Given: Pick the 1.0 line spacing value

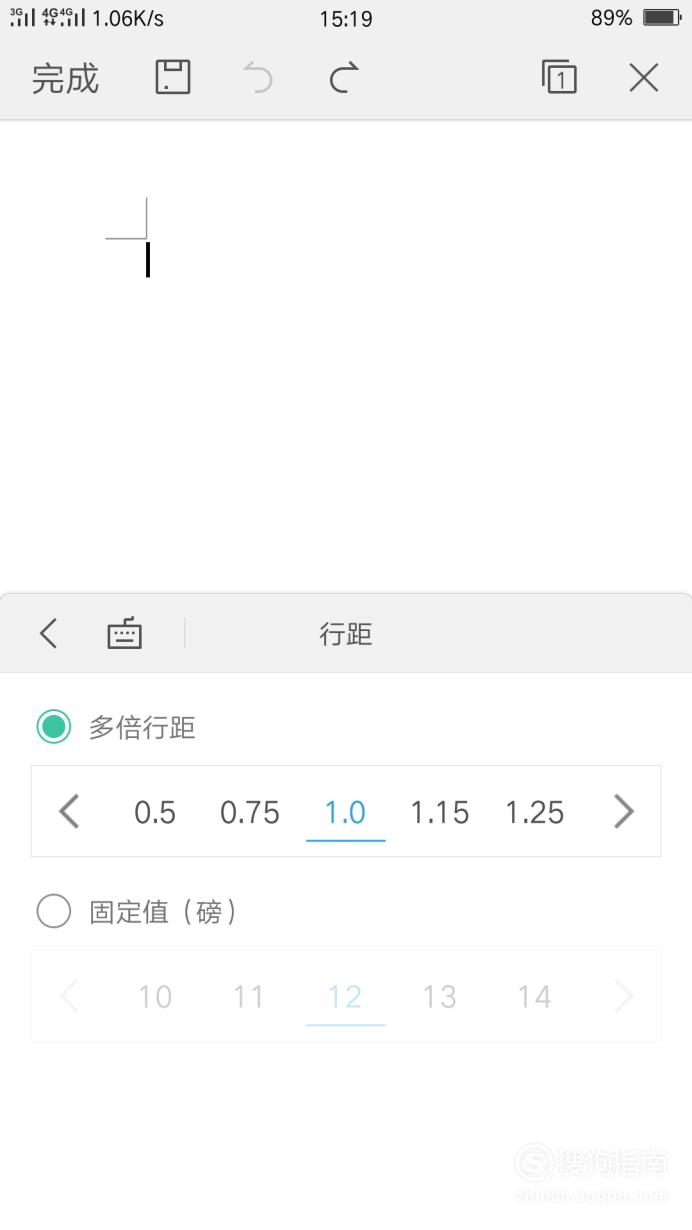Looking at the screenshot, I should tap(345, 812).
